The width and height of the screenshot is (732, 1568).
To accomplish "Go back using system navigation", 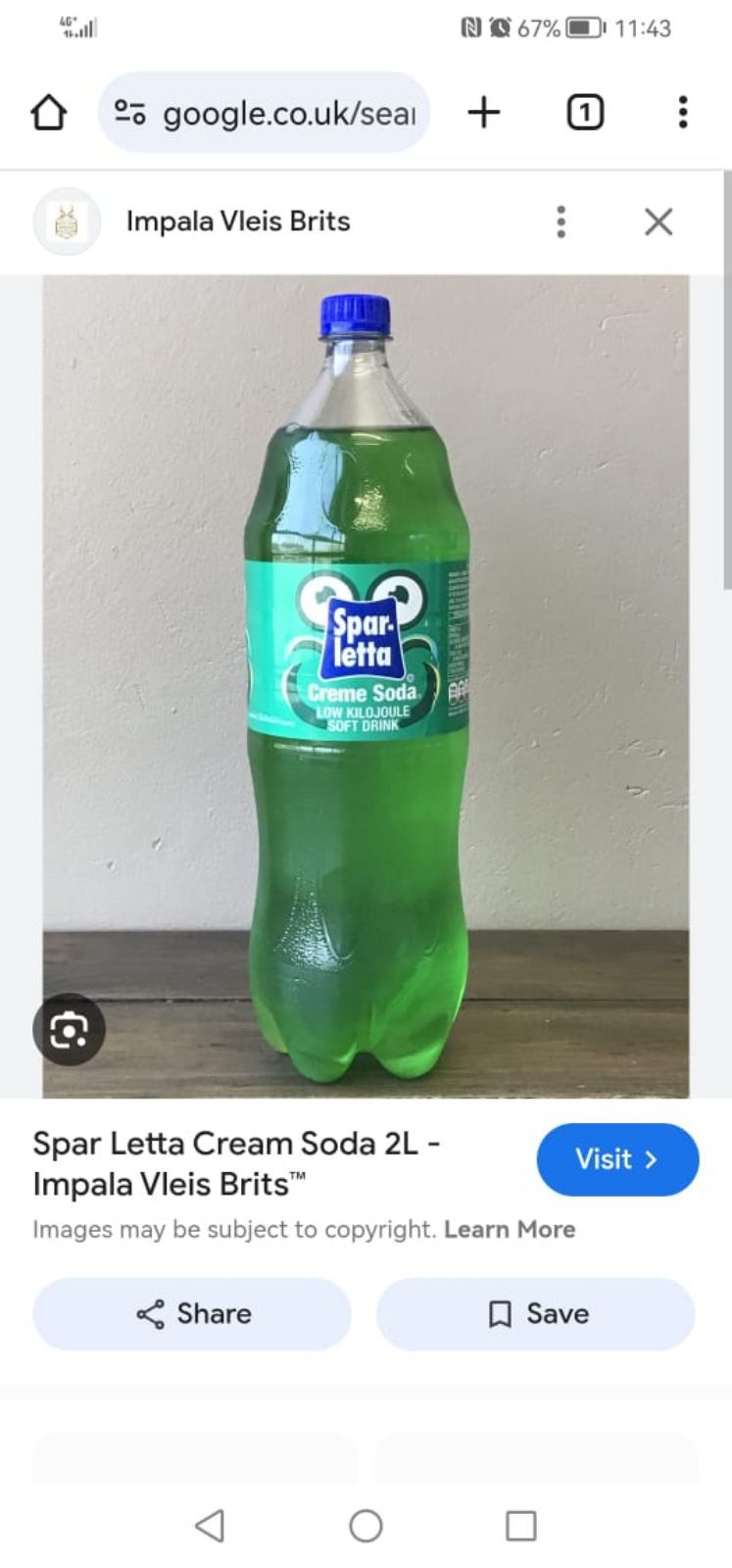I will (210, 1525).
